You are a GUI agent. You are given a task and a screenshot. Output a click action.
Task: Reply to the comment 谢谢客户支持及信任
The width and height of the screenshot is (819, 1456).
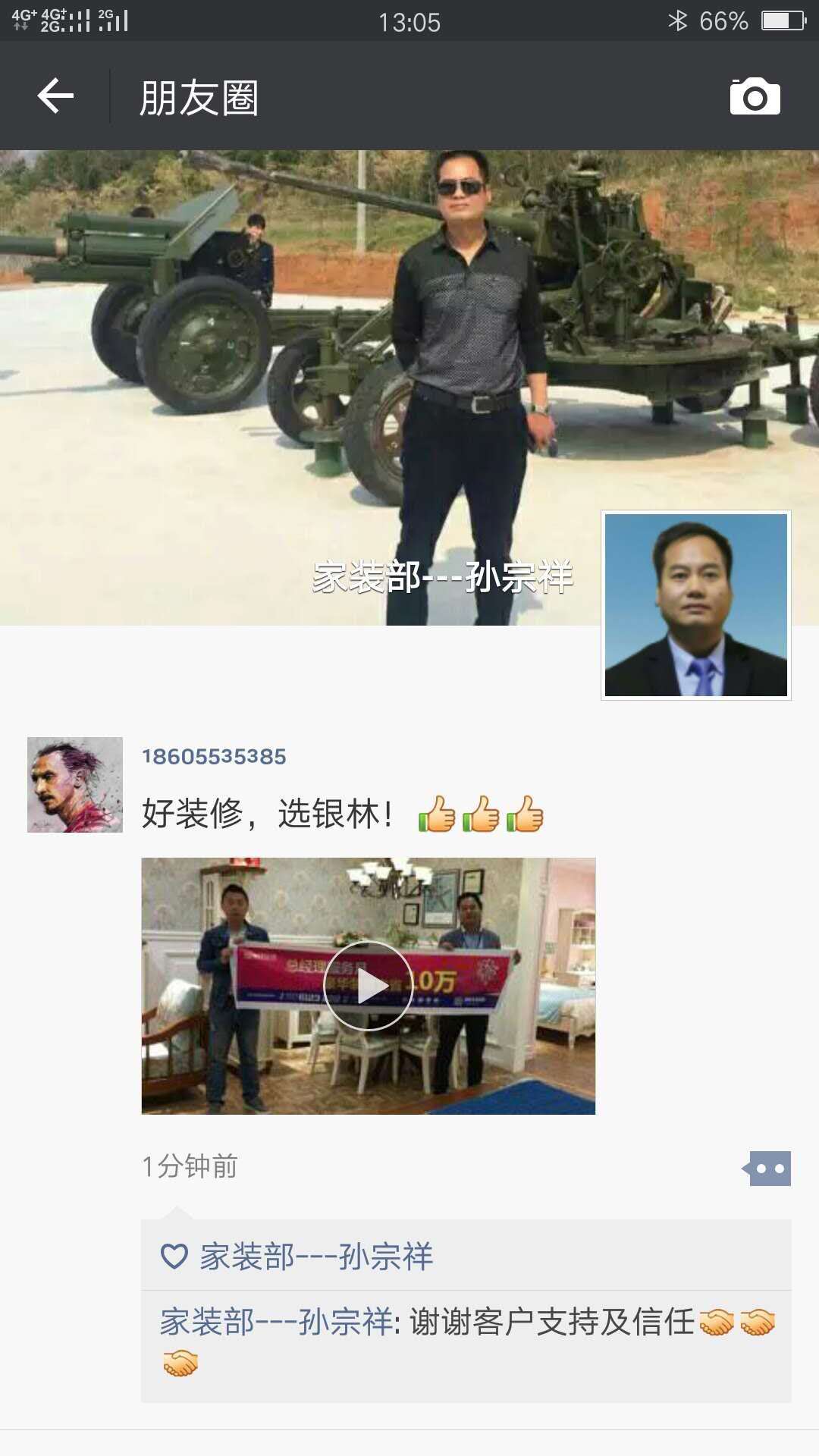(x=551, y=1323)
